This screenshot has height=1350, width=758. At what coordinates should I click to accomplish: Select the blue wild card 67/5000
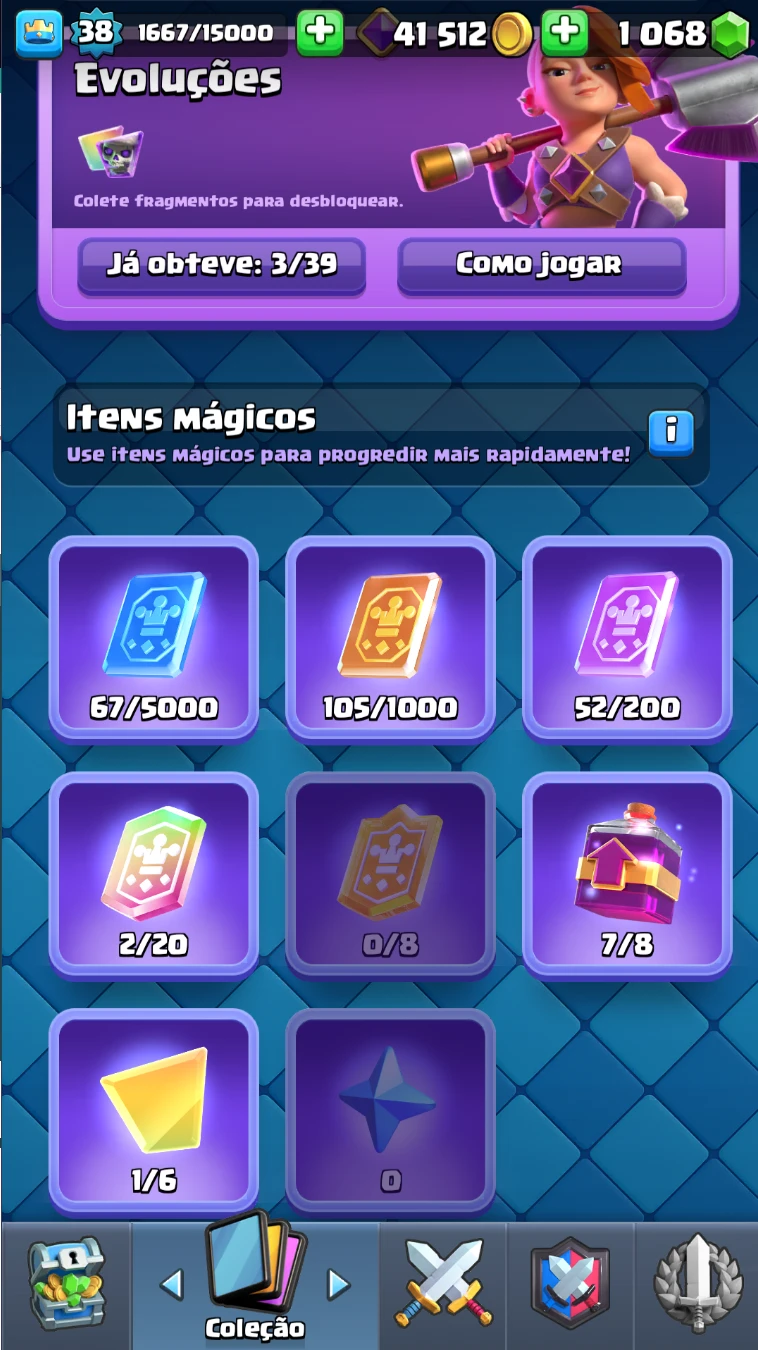154,638
